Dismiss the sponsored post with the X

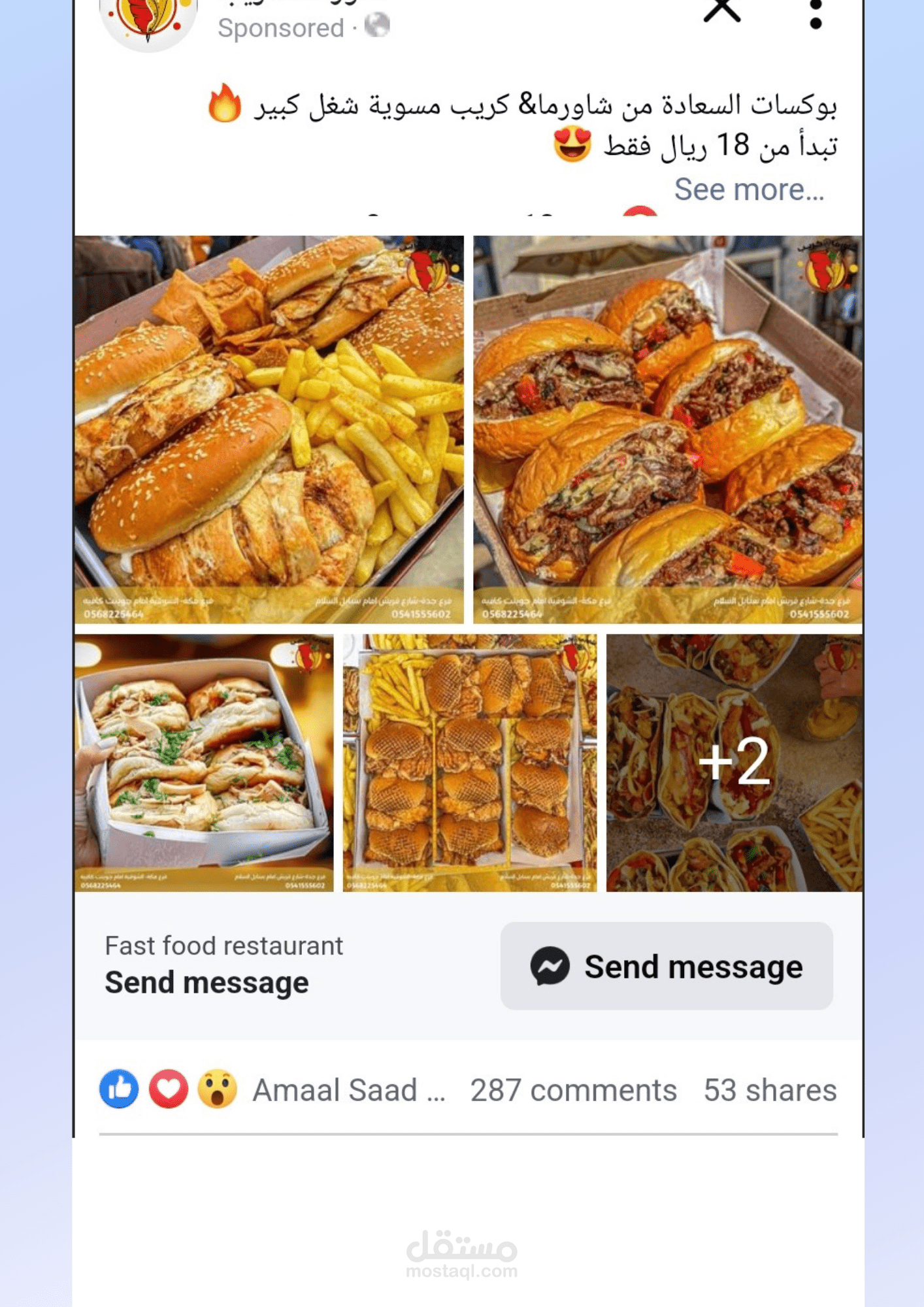pos(721,10)
